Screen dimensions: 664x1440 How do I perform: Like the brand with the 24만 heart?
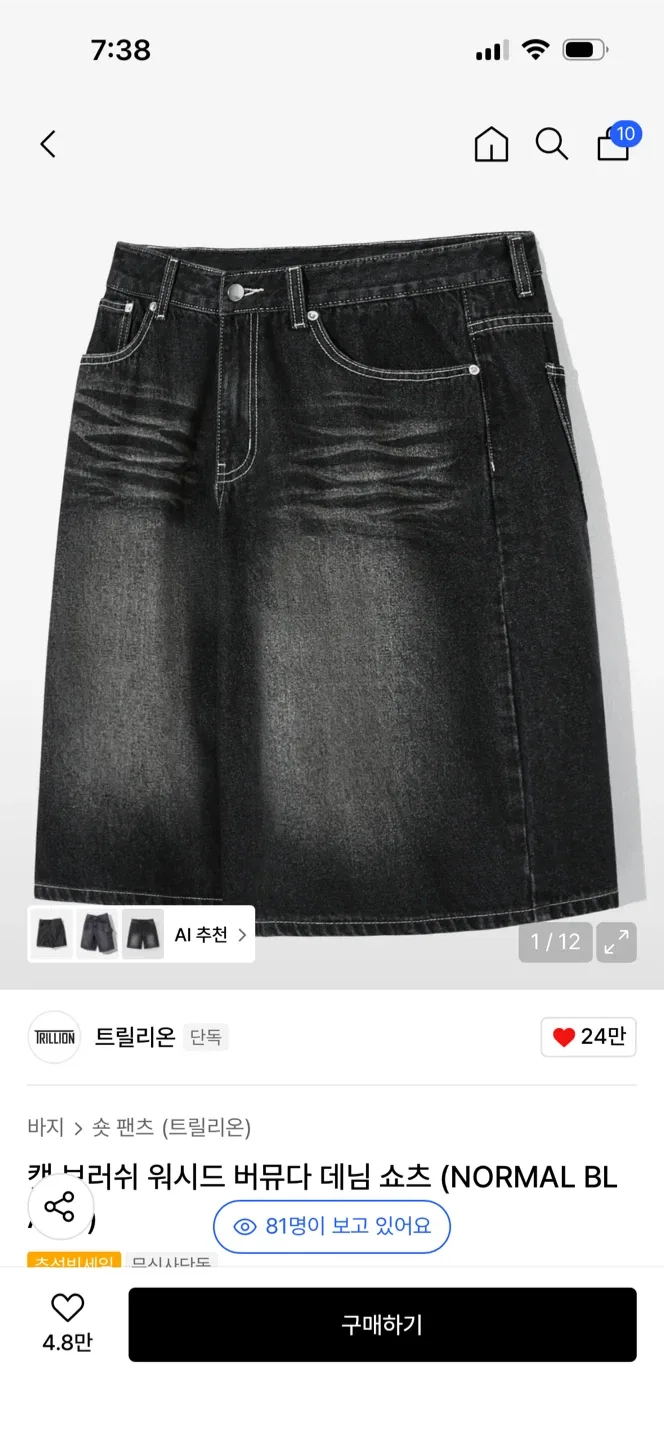point(588,1037)
